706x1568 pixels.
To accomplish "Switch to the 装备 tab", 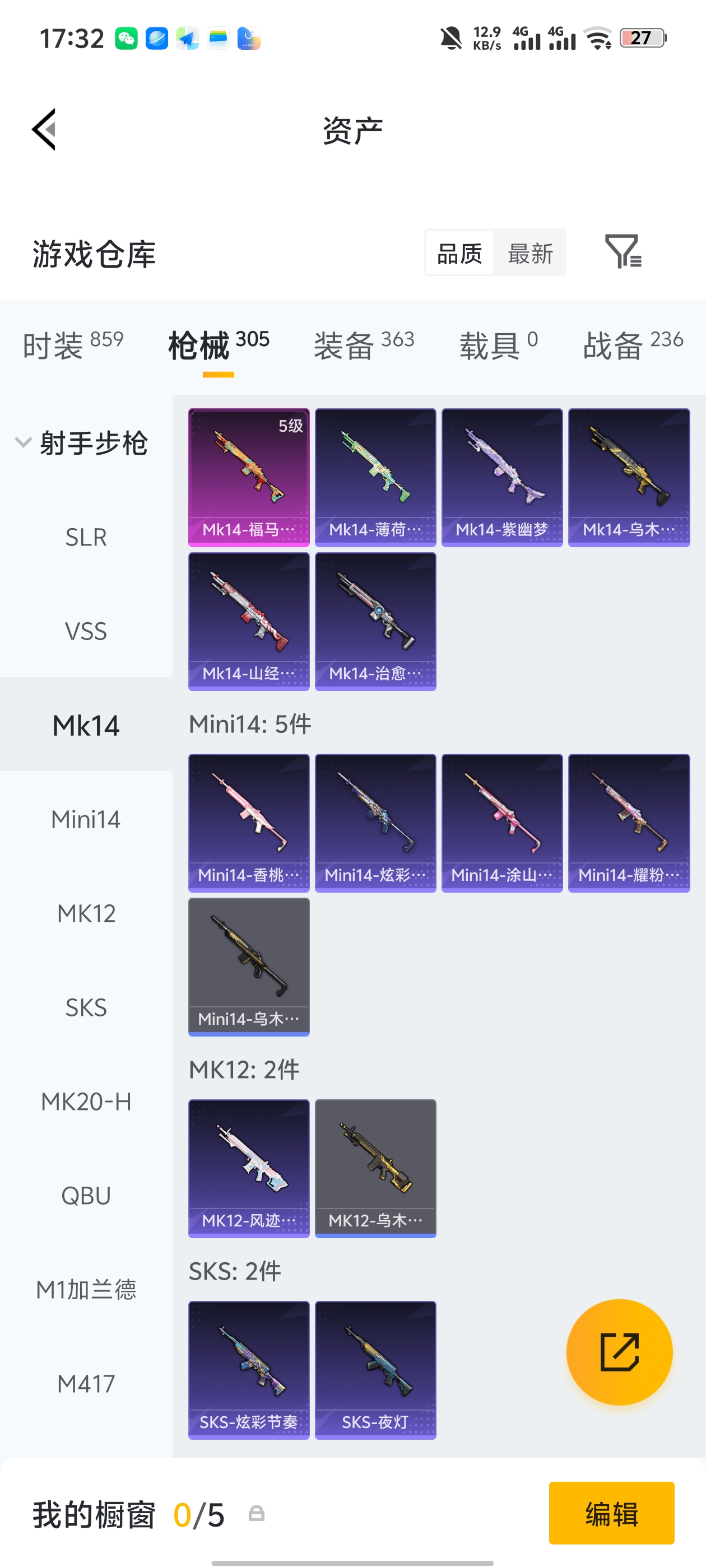I will click(x=364, y=344).
